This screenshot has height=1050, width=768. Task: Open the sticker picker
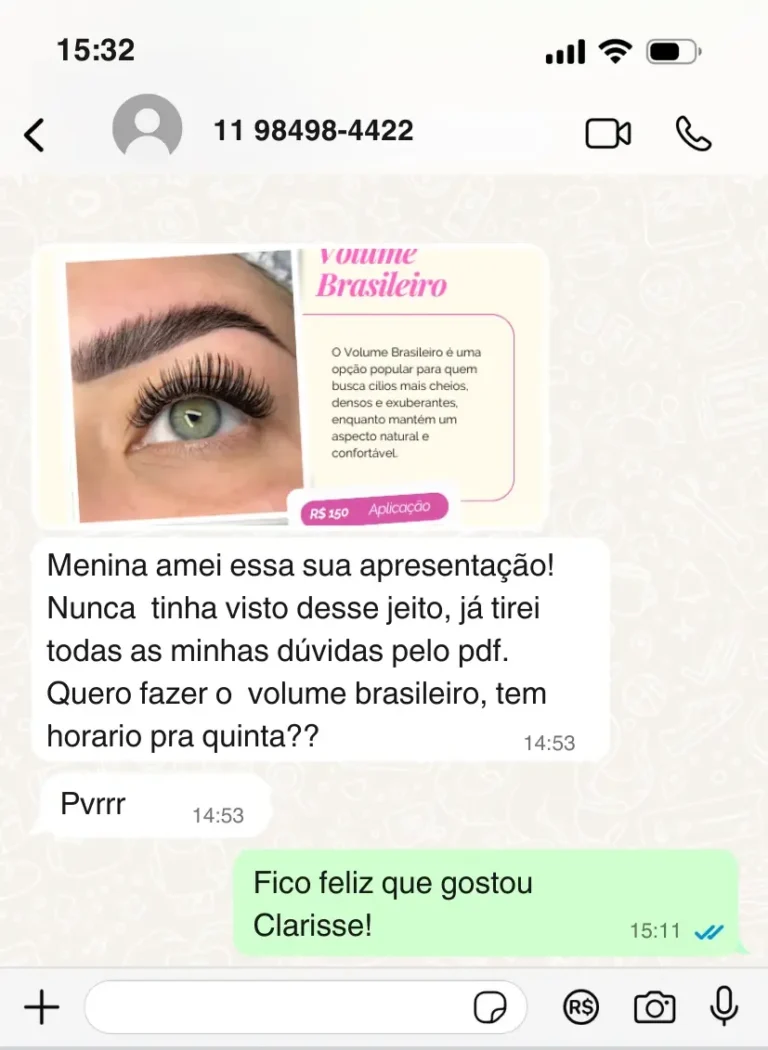point(489,1008)
